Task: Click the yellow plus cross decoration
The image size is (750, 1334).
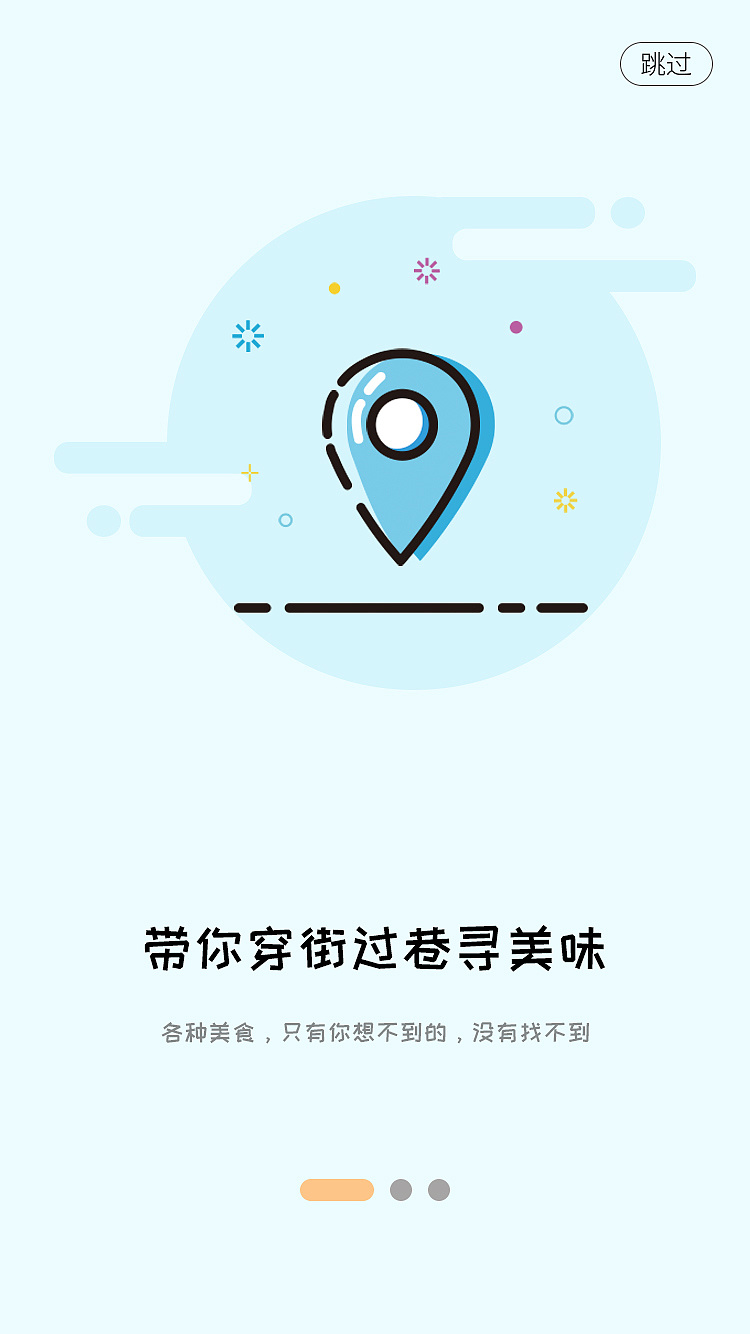Action: (x=248, y=473)
